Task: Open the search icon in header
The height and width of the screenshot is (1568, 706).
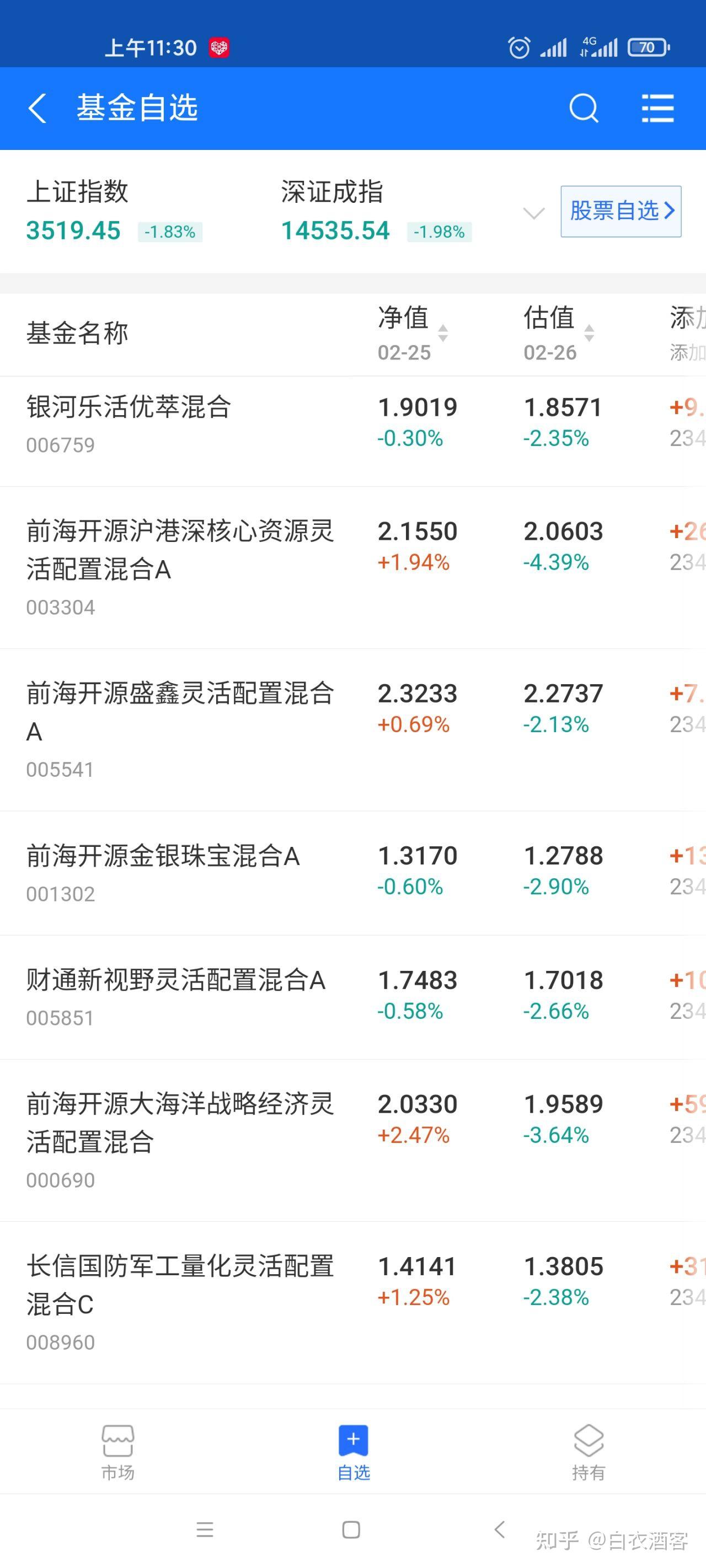Action: pos(584,109)
